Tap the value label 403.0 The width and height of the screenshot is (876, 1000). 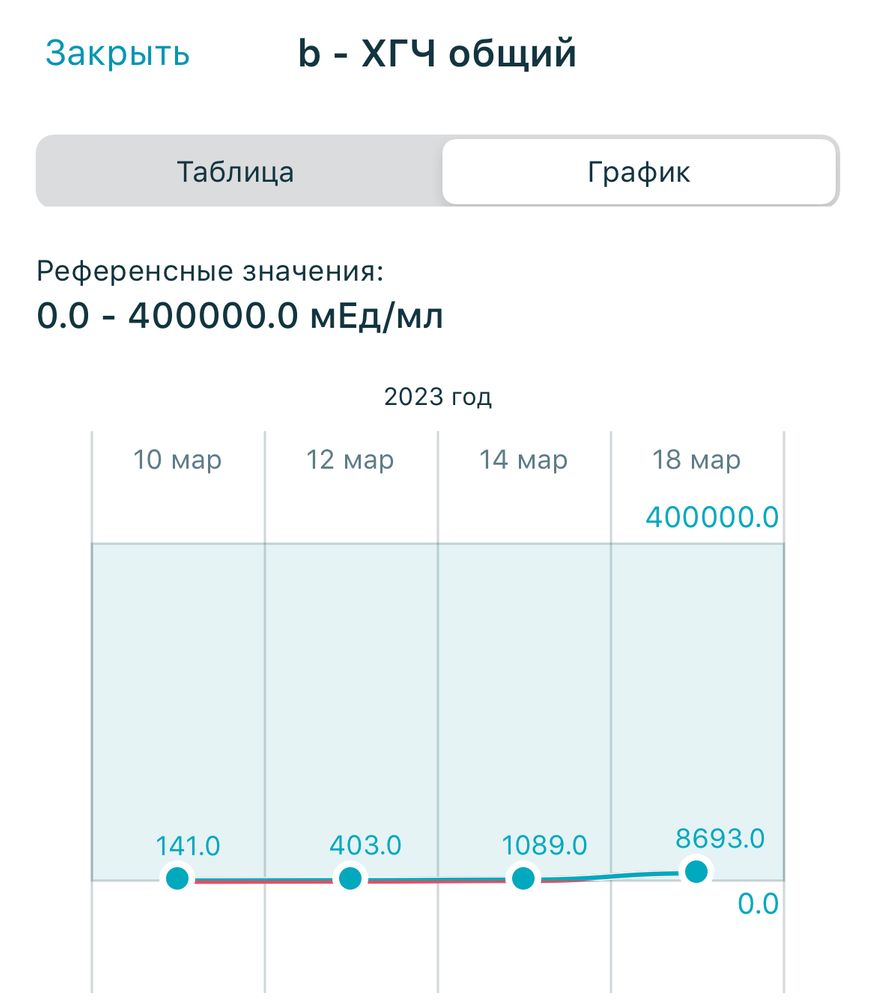[x=366, y=846]
